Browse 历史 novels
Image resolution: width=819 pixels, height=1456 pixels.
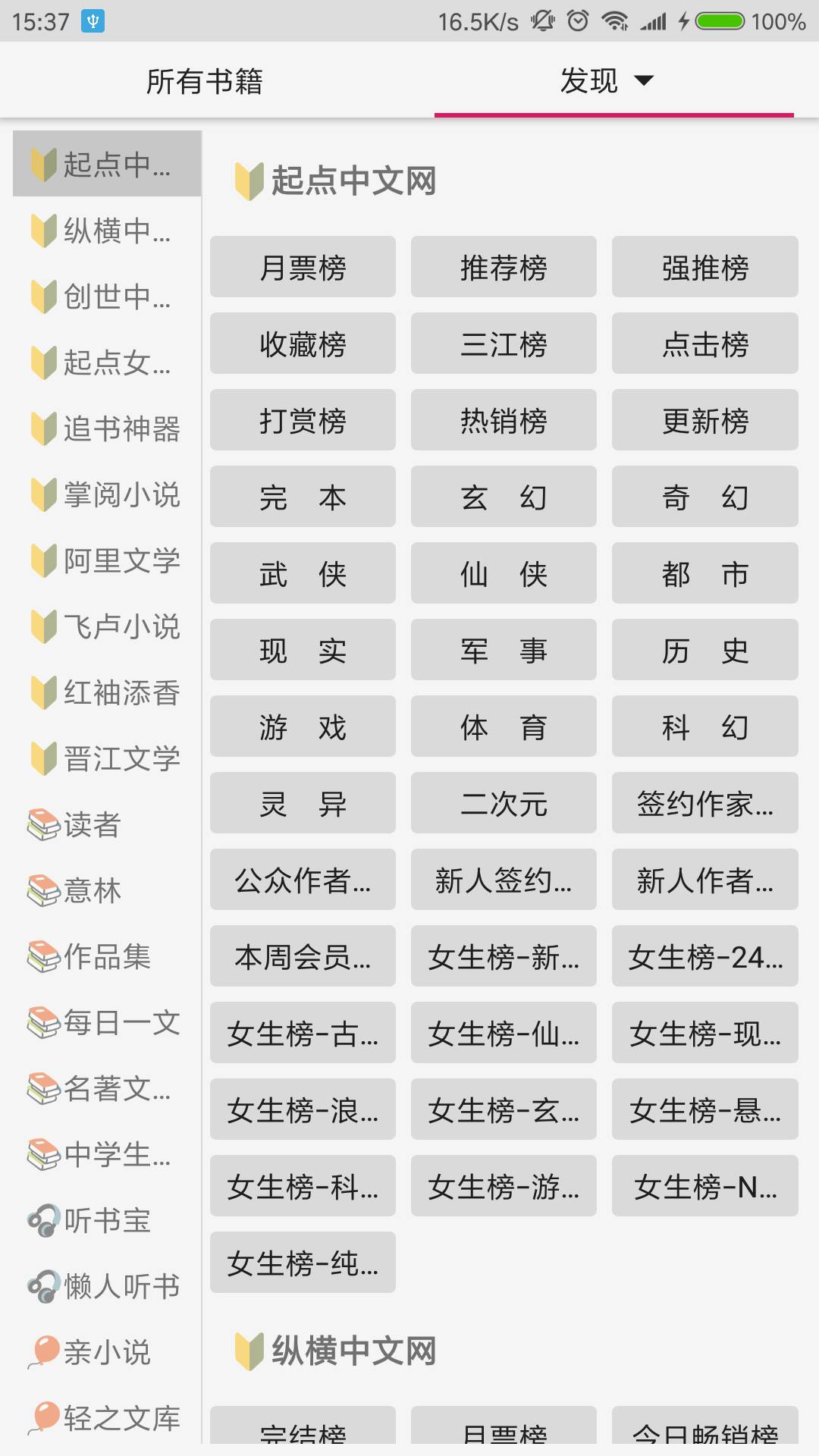point(704,650)
